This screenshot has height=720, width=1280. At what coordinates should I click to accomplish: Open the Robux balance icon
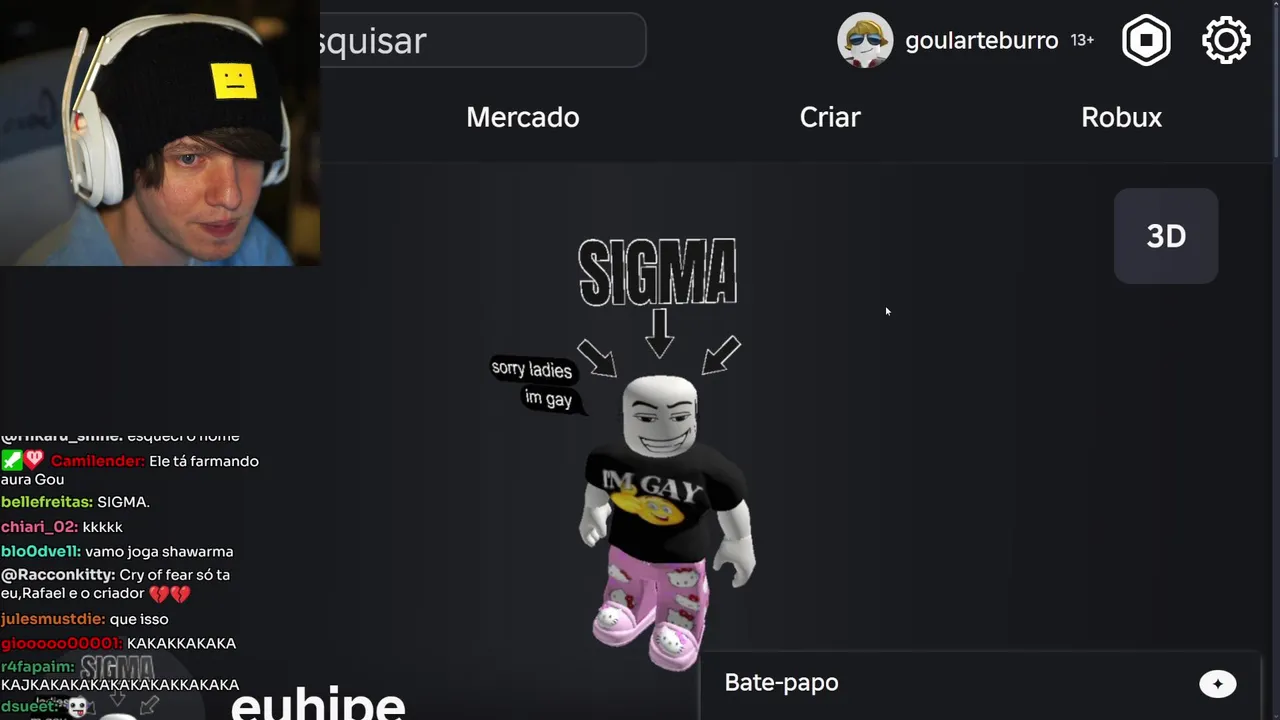pyautogui.click(x=1146, y=41)
